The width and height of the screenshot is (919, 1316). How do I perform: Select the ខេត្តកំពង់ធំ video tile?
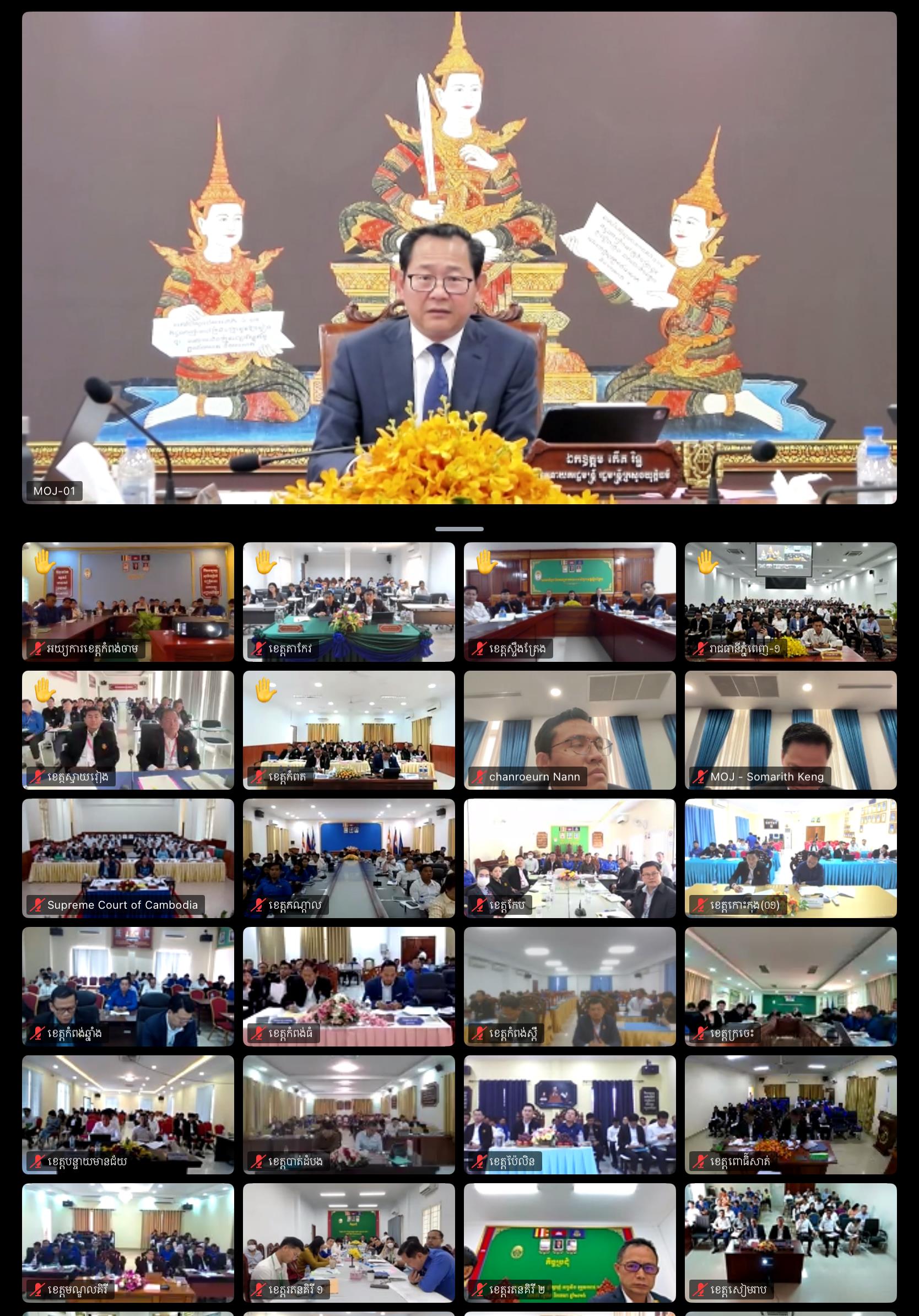(348, 986)
